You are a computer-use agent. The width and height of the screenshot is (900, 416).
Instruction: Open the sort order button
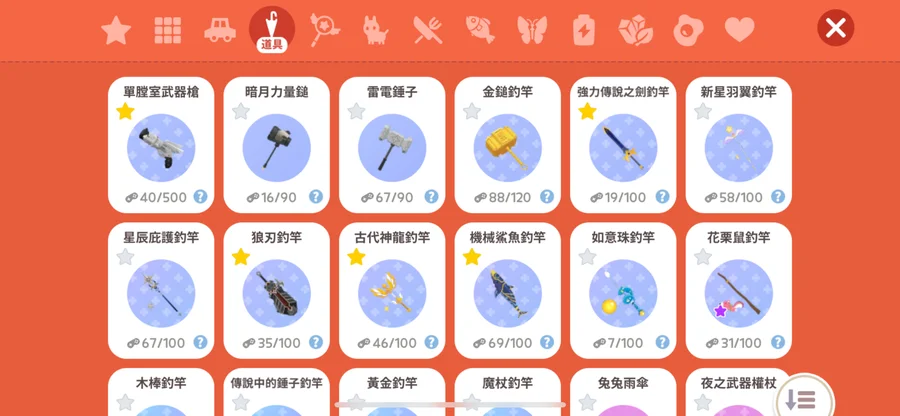801,398
